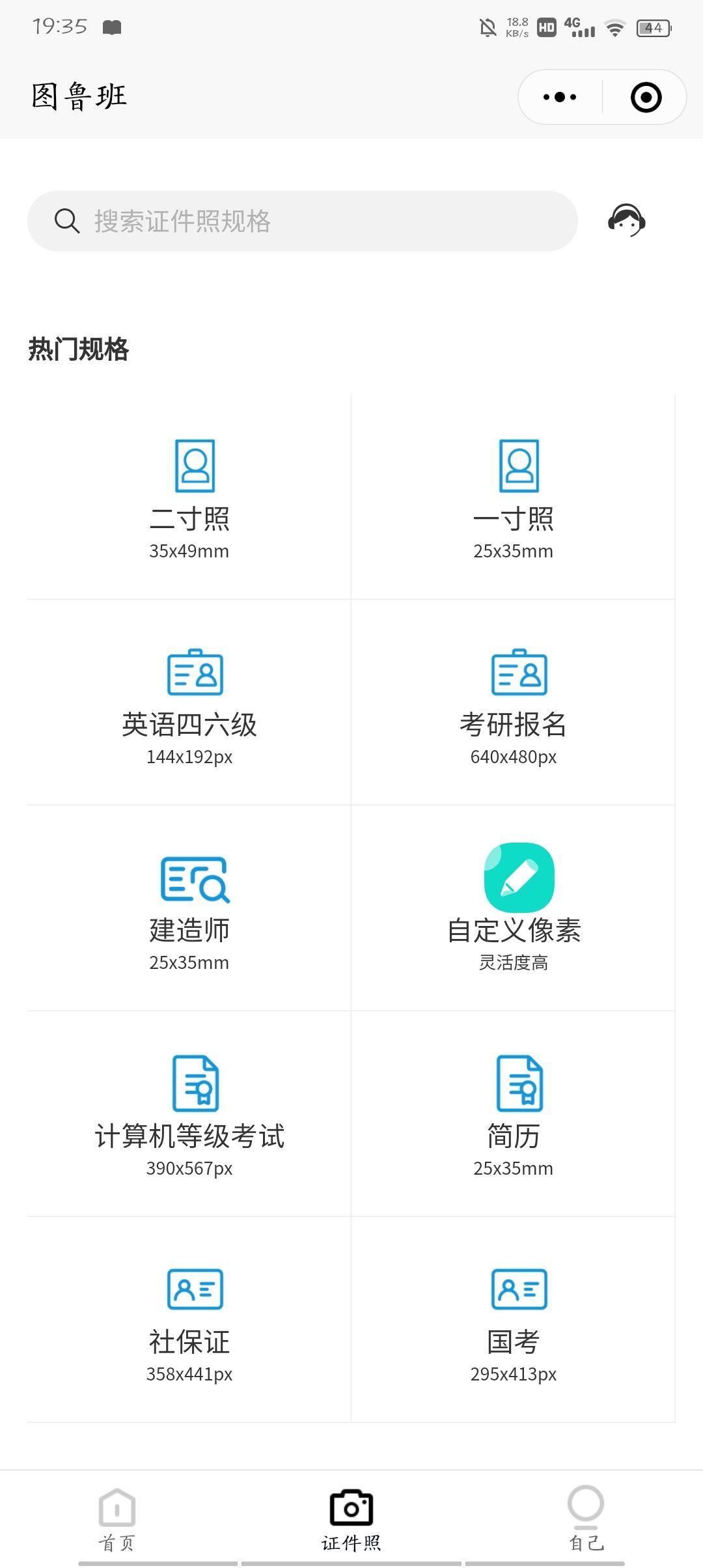The width and height of the screenshot is (703, 1568).
Task: Choose the 考研报名 photo spec
Action: 514,703
